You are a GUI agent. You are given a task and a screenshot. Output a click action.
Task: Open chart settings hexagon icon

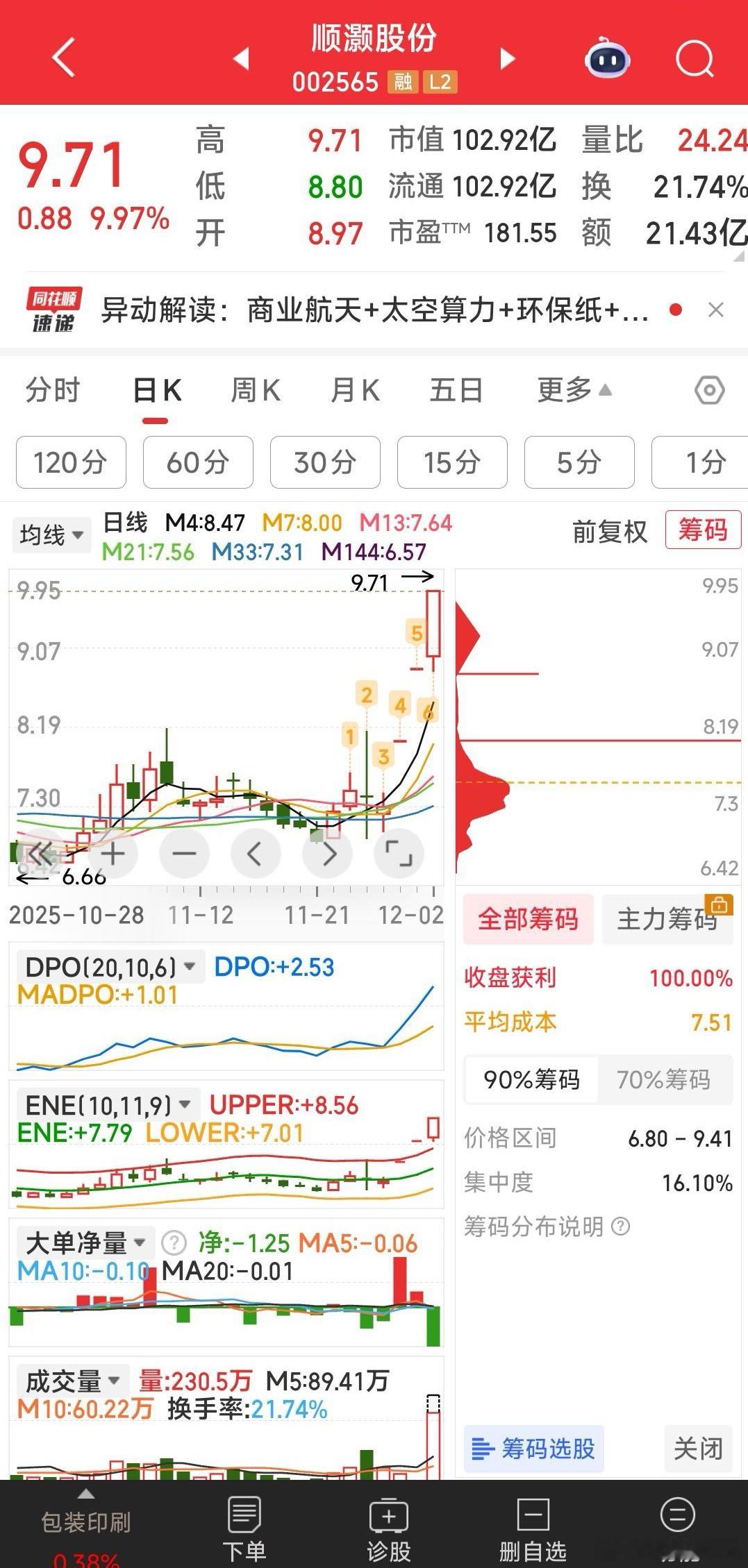tap(709, 390)
